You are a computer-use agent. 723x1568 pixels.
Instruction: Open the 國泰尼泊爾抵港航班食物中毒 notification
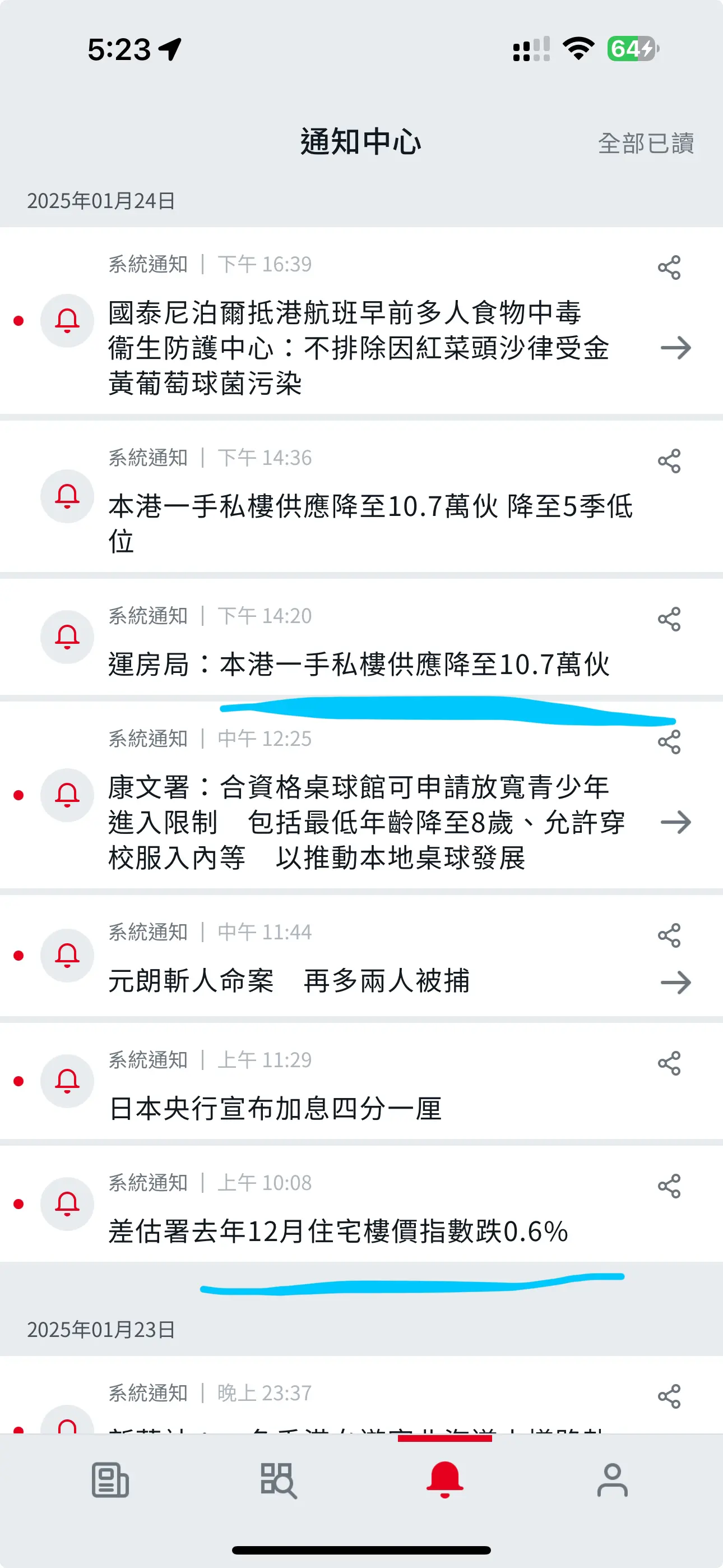tap(361, 321)
